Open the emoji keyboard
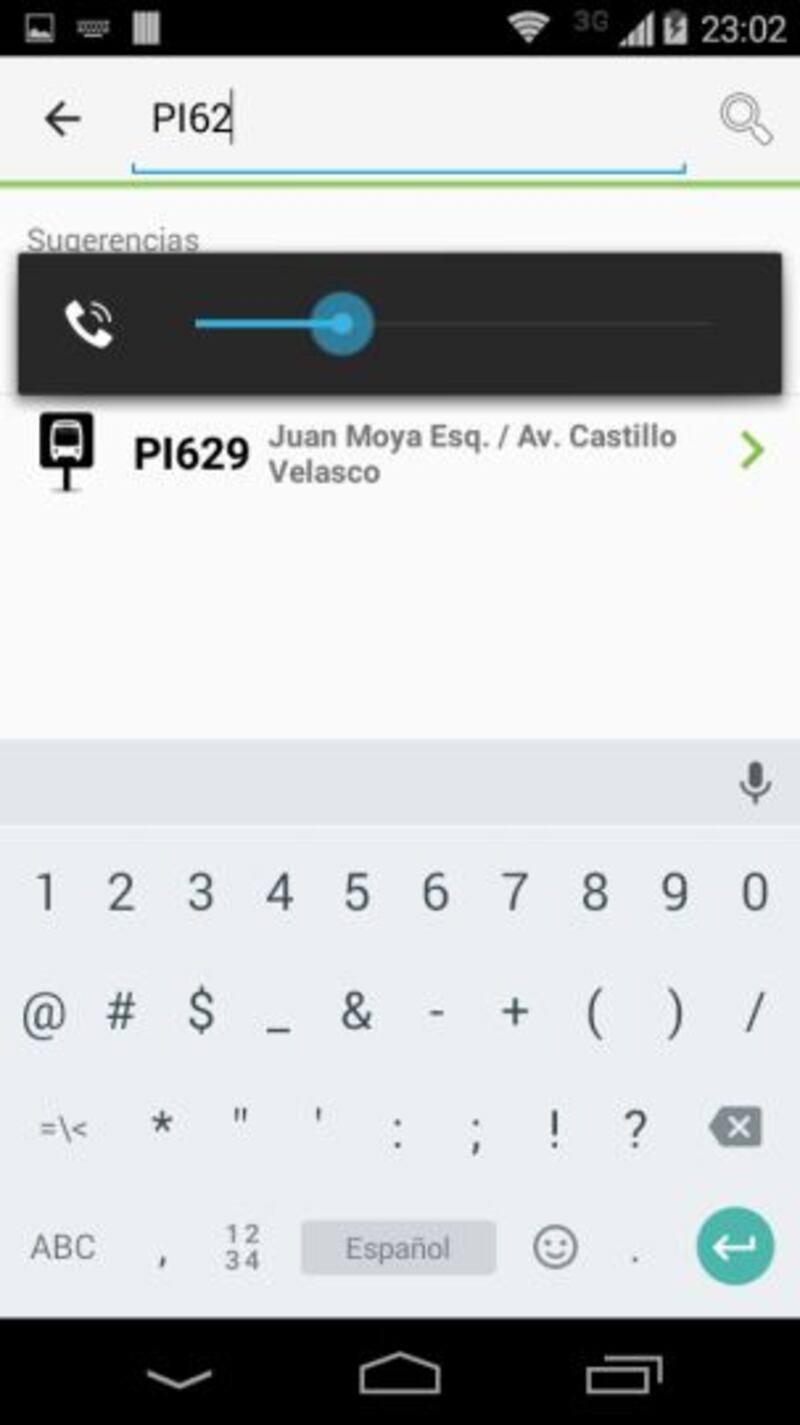800x1425 pixels. 555,1247
